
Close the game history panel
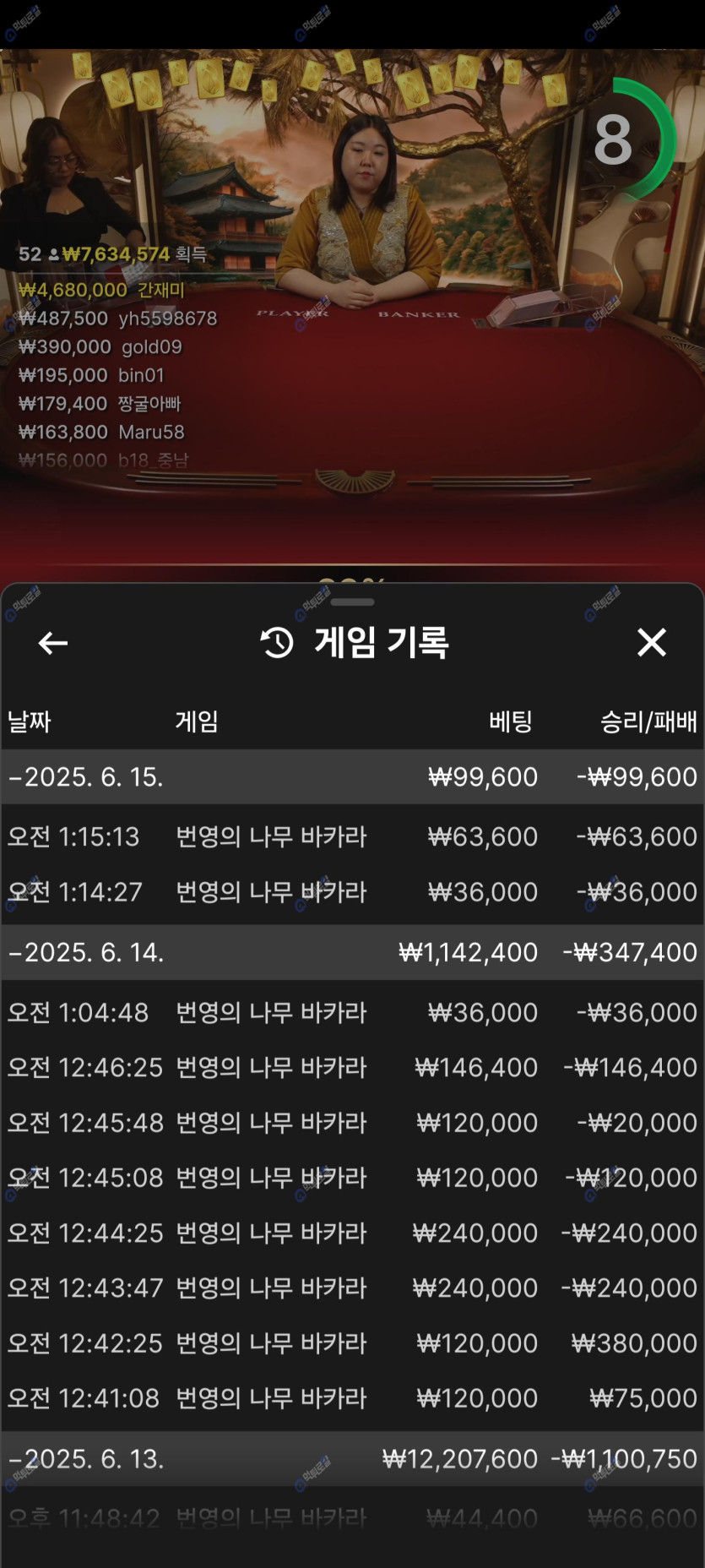[x=651, y=643]
